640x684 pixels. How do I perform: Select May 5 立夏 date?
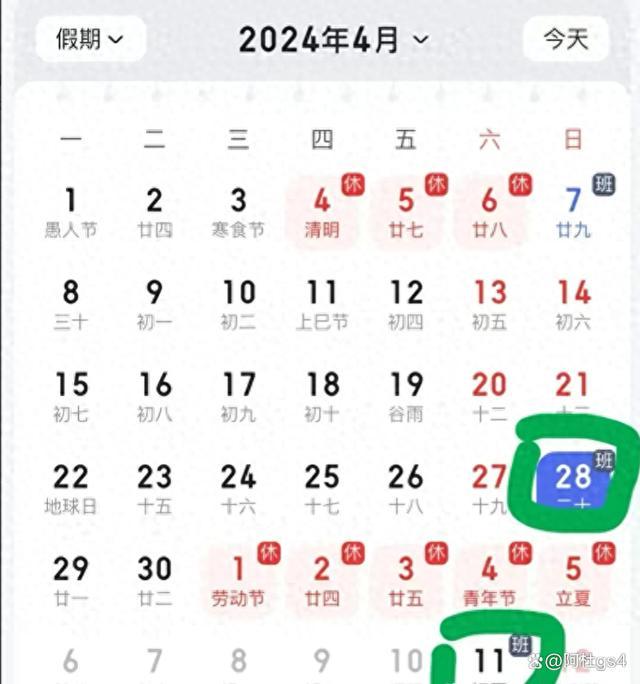[x=573, y=580]
